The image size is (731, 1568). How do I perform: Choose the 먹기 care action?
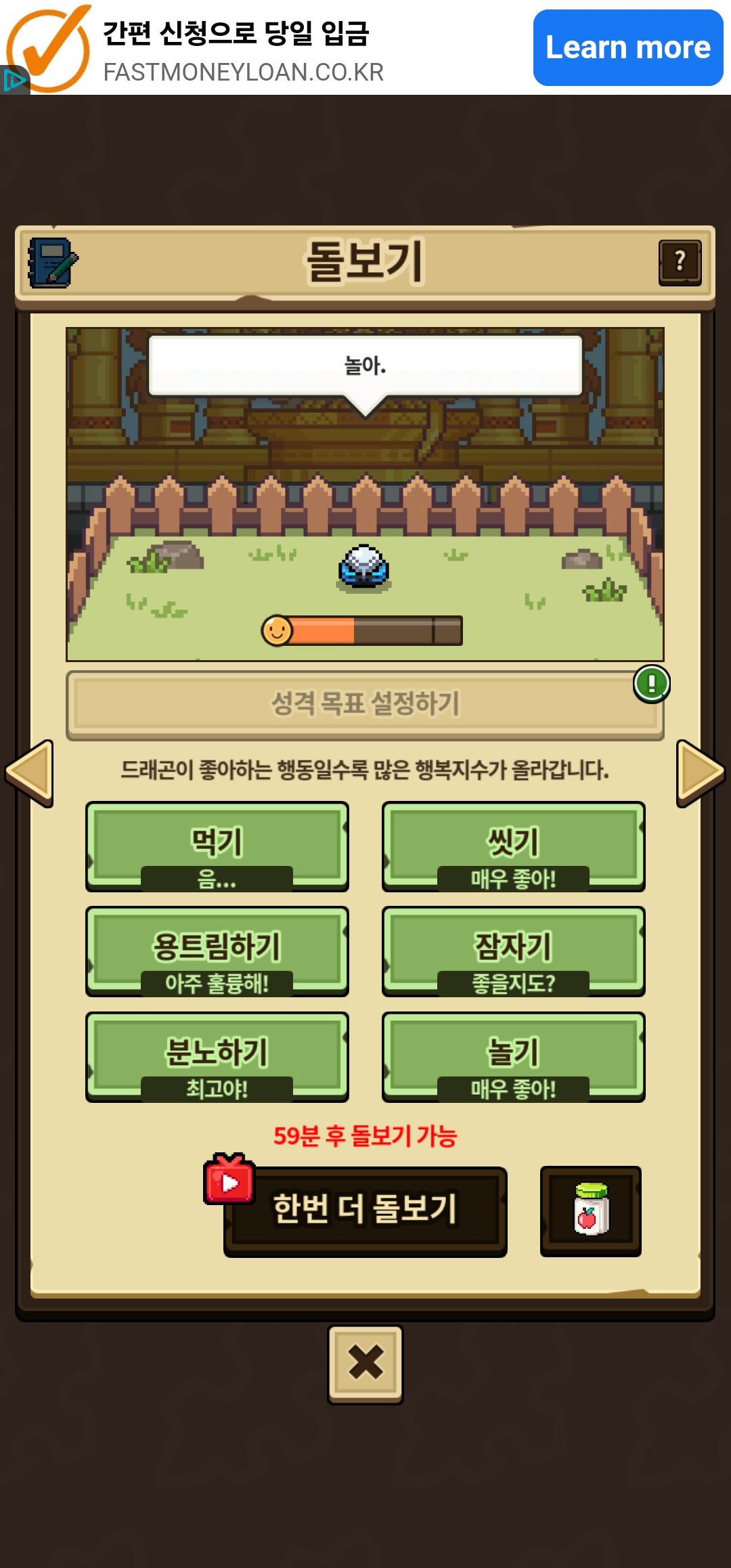[x=217, y=847]
